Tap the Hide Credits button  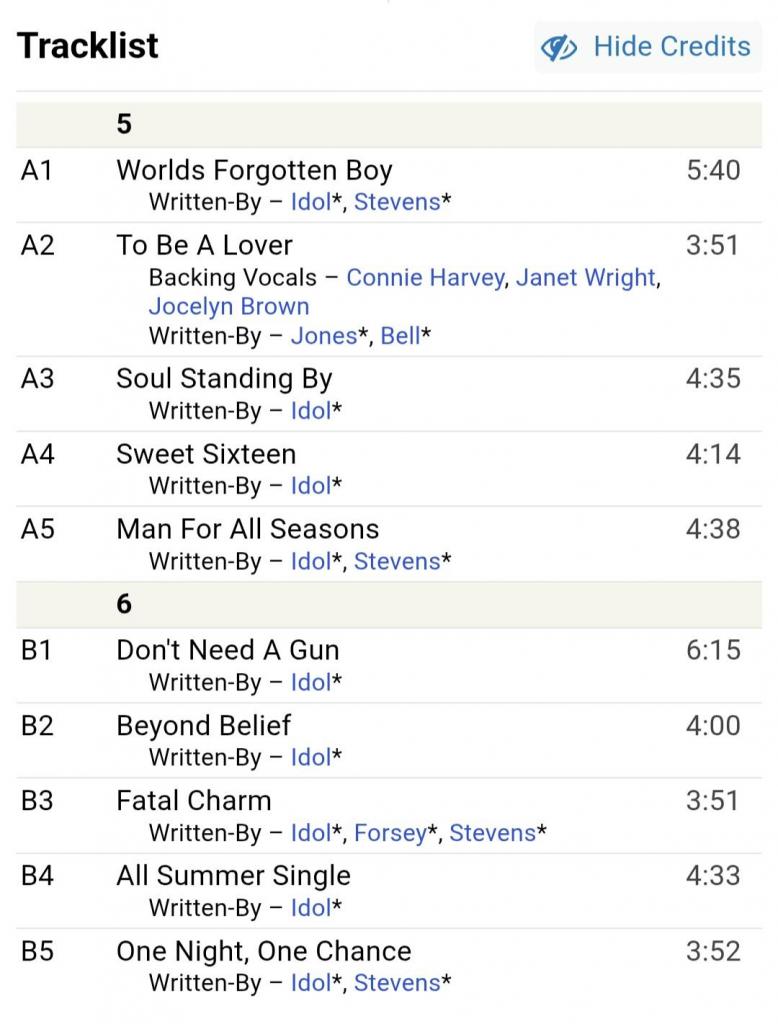(647, 47)
